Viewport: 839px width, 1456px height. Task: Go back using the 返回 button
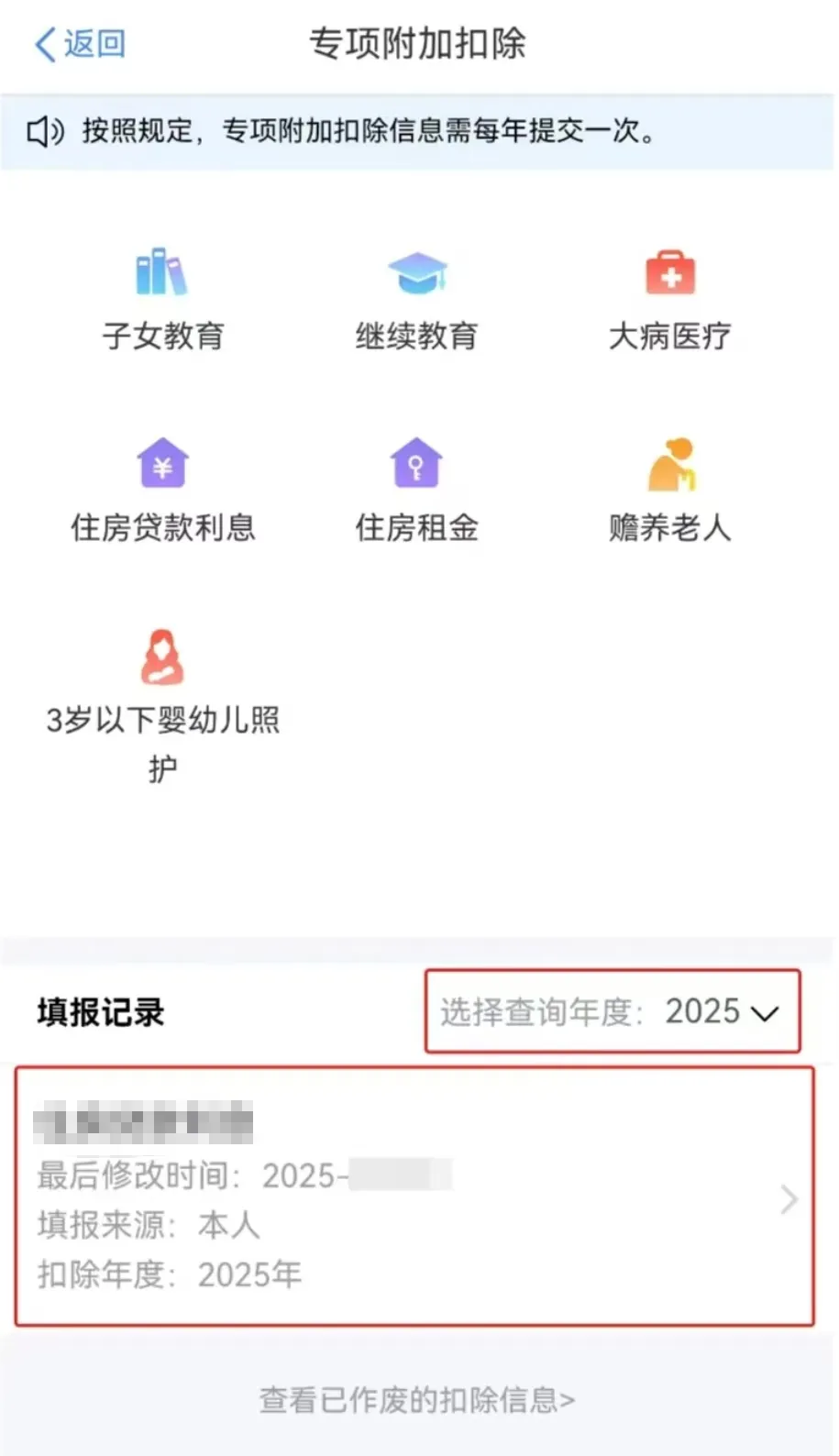(x=80, y=44)
